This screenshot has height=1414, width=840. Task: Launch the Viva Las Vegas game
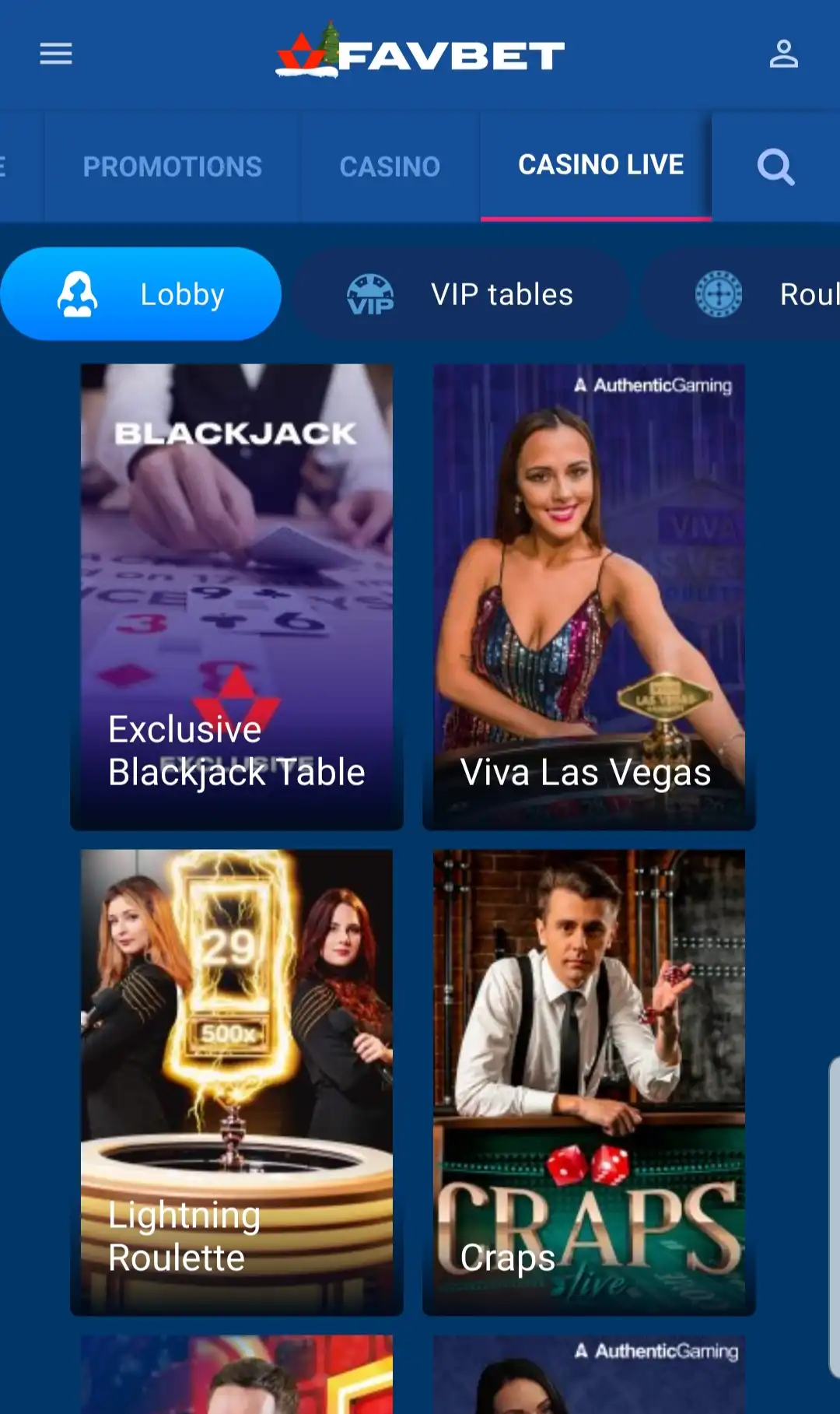pos(589,596)
